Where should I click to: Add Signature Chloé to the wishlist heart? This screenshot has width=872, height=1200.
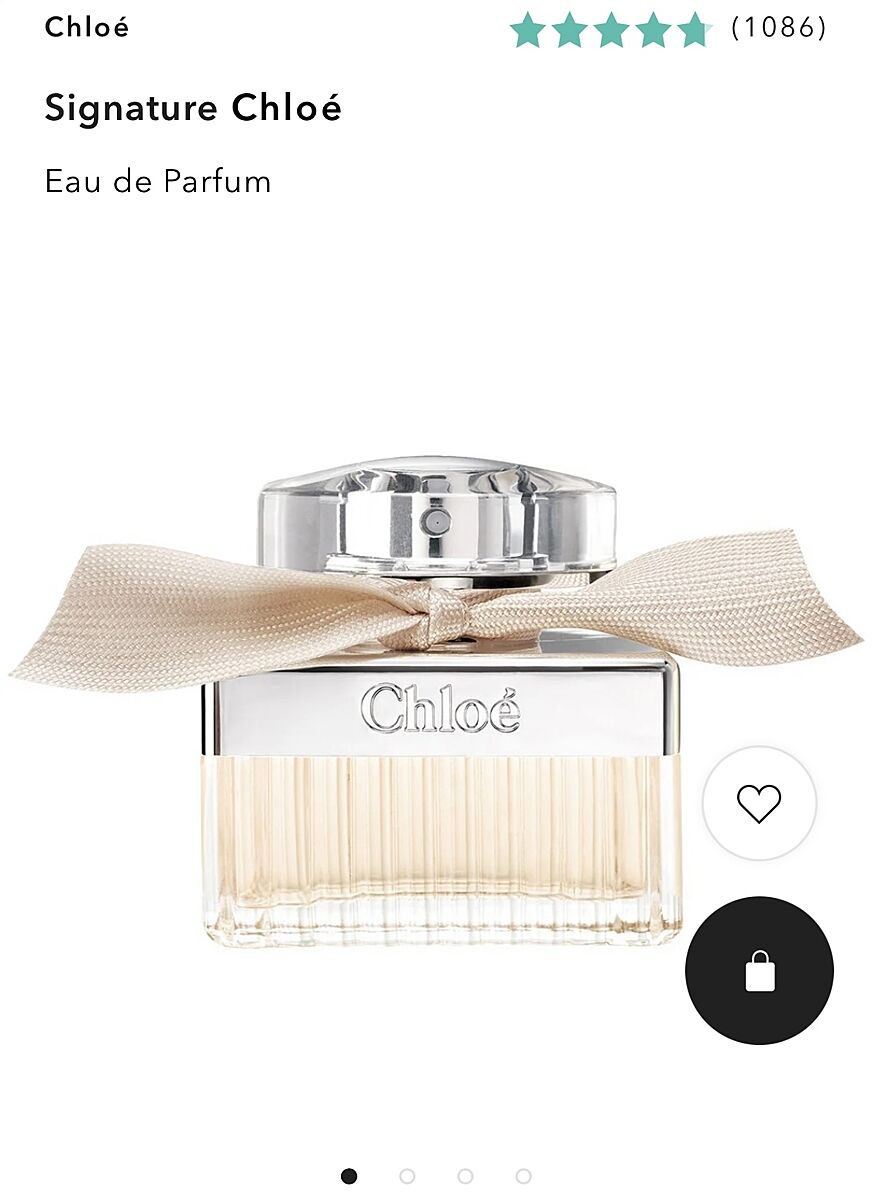759,803
